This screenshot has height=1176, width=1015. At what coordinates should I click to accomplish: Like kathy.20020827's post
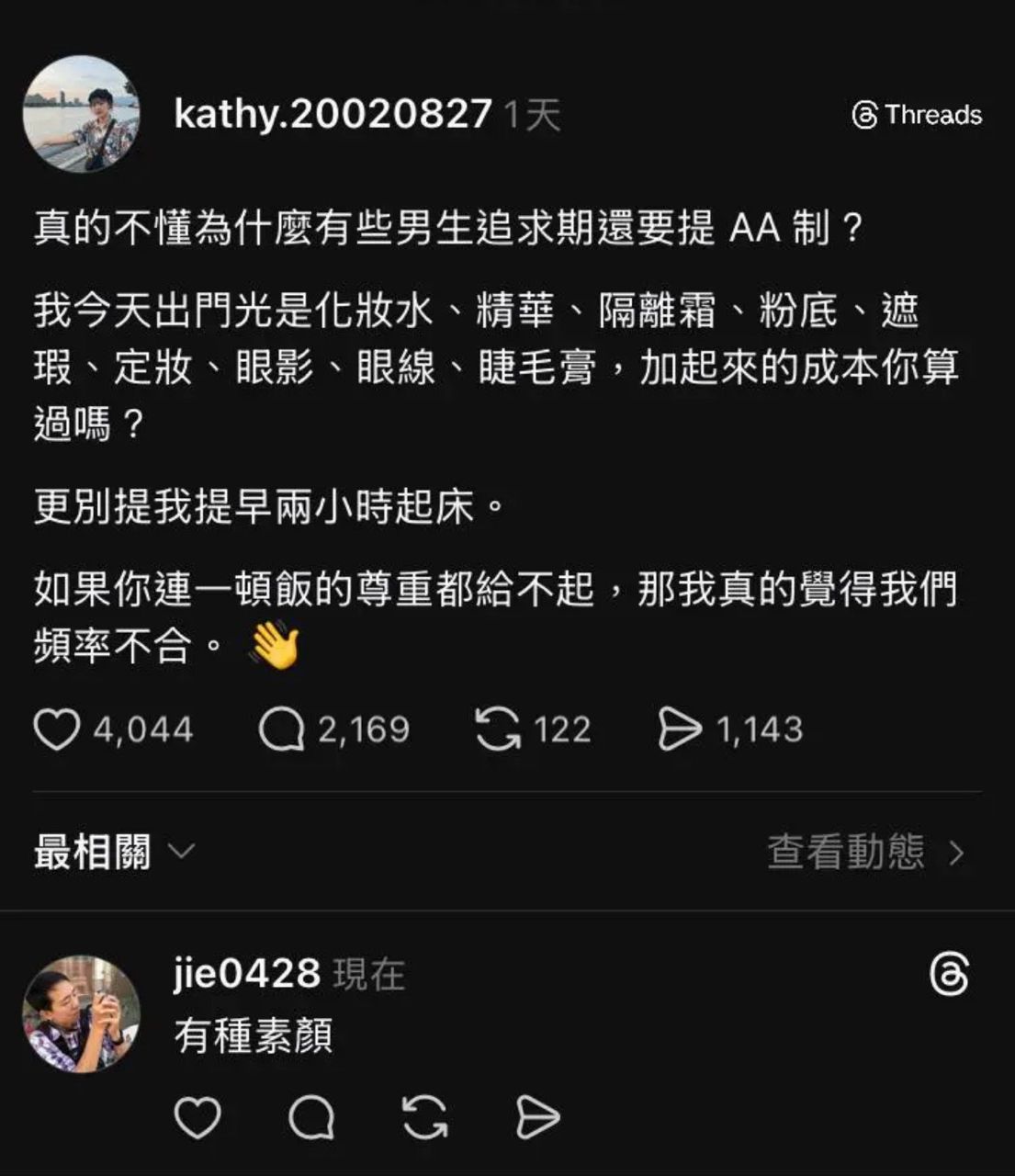point(57,730)
